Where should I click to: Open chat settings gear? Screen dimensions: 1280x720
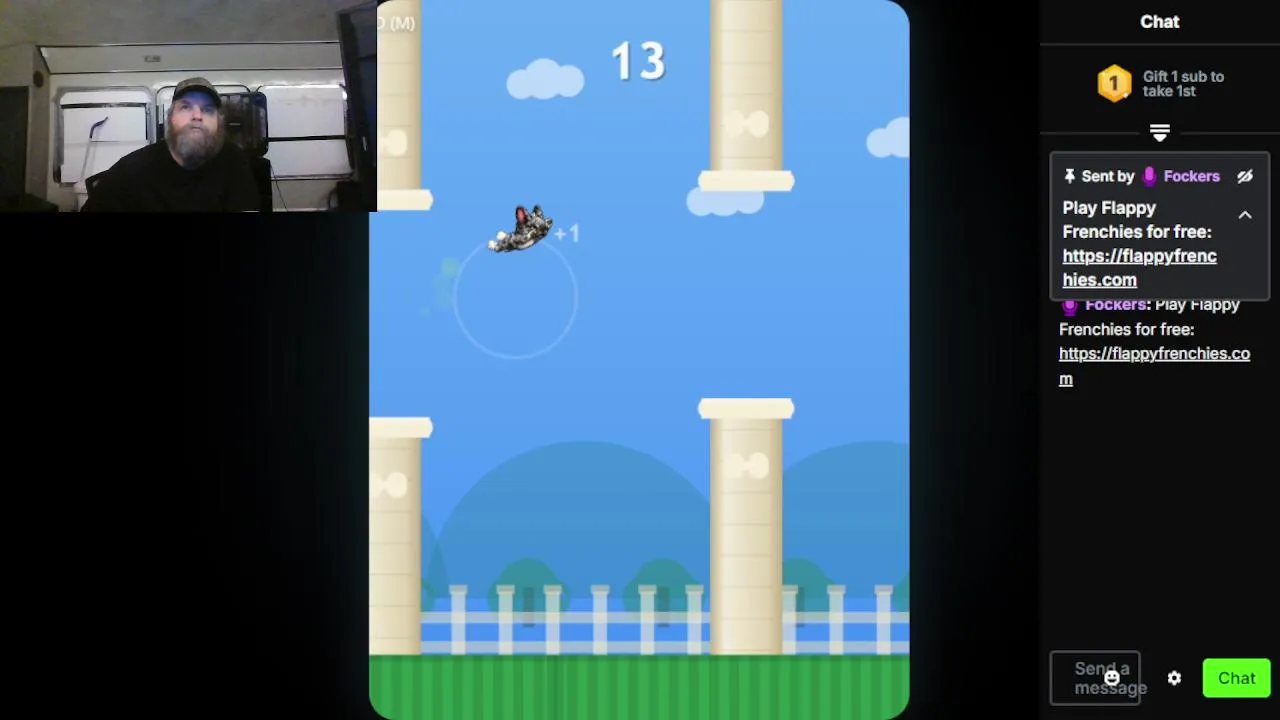(x=1174, y=678)
